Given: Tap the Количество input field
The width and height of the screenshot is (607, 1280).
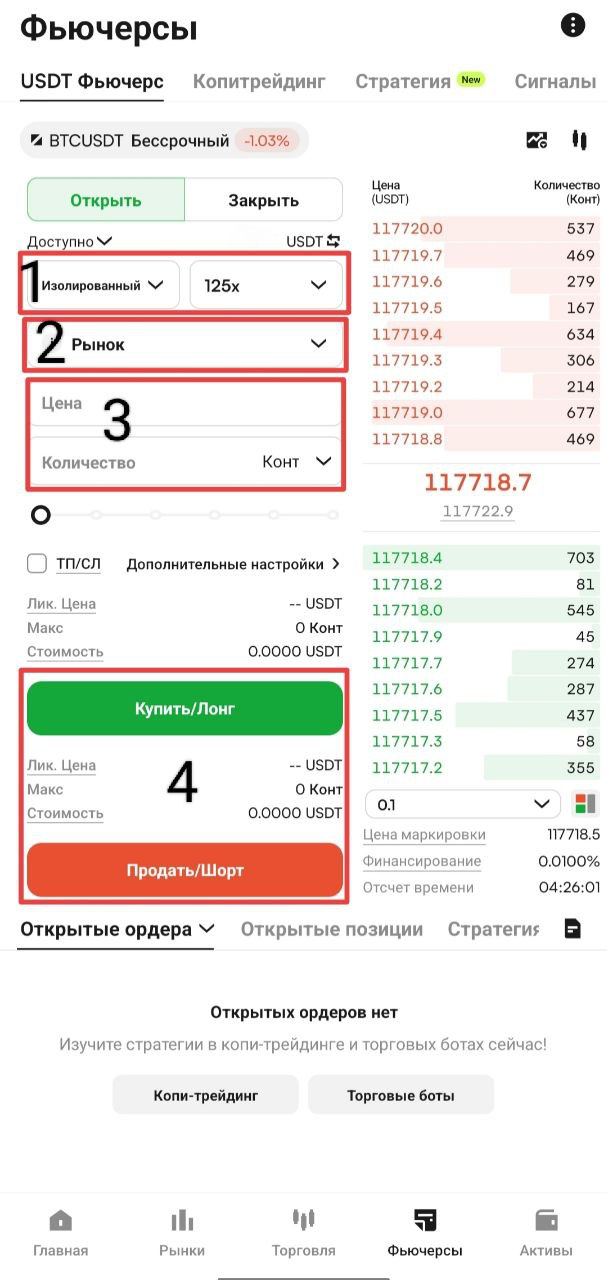Looking at the screenshot, I should click(x=186, y=462).
